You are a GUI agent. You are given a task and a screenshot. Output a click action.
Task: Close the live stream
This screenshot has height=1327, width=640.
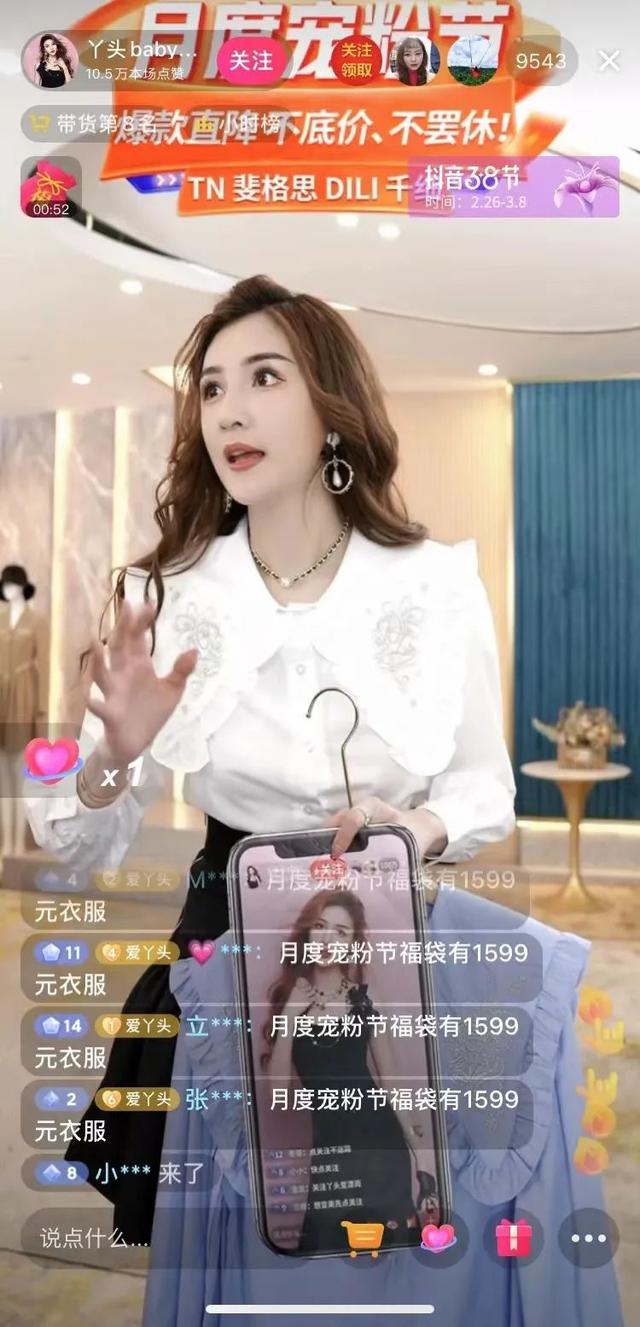(609, 61)
